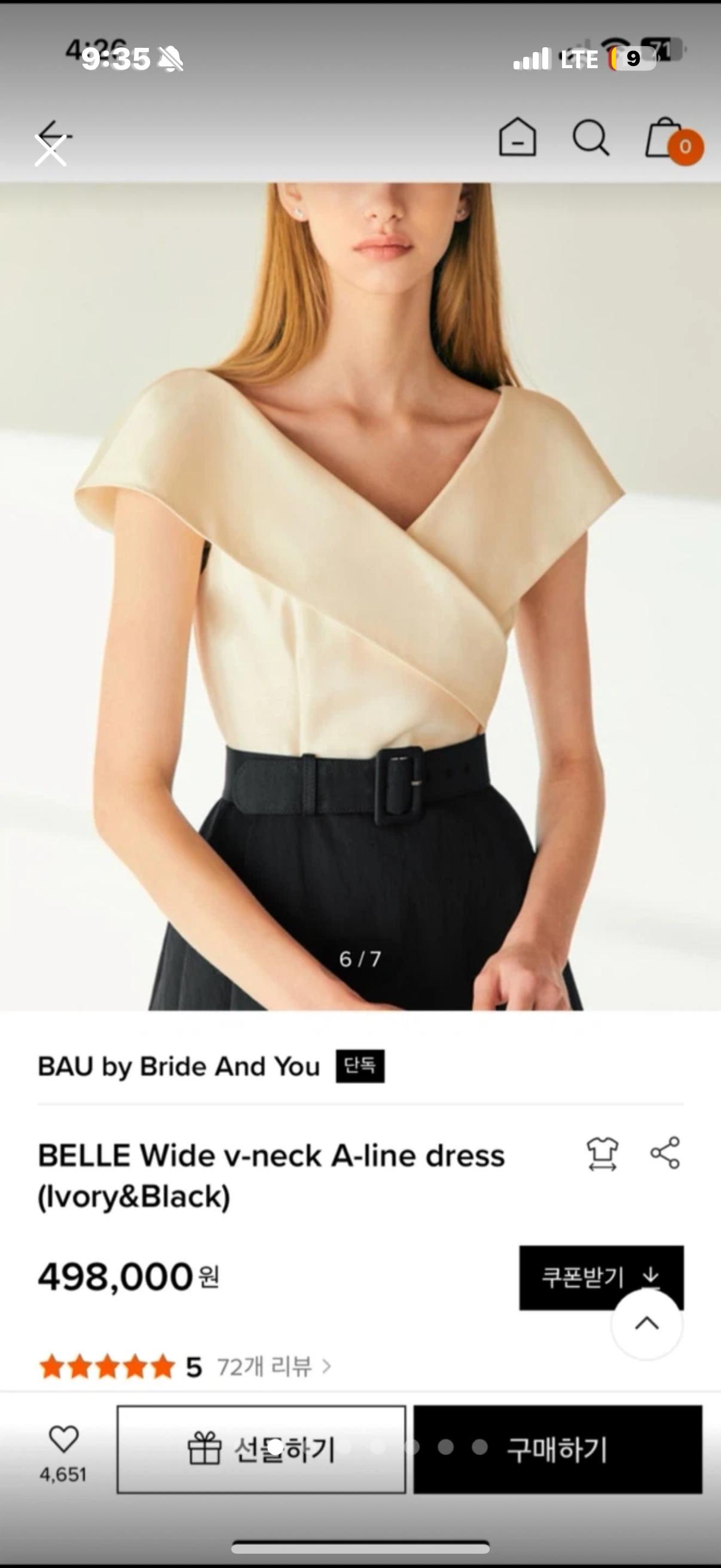This screenshot has height=1568, width=721.
Task: Open the size guide shirt icon
Action: (x=603, y=1154)
